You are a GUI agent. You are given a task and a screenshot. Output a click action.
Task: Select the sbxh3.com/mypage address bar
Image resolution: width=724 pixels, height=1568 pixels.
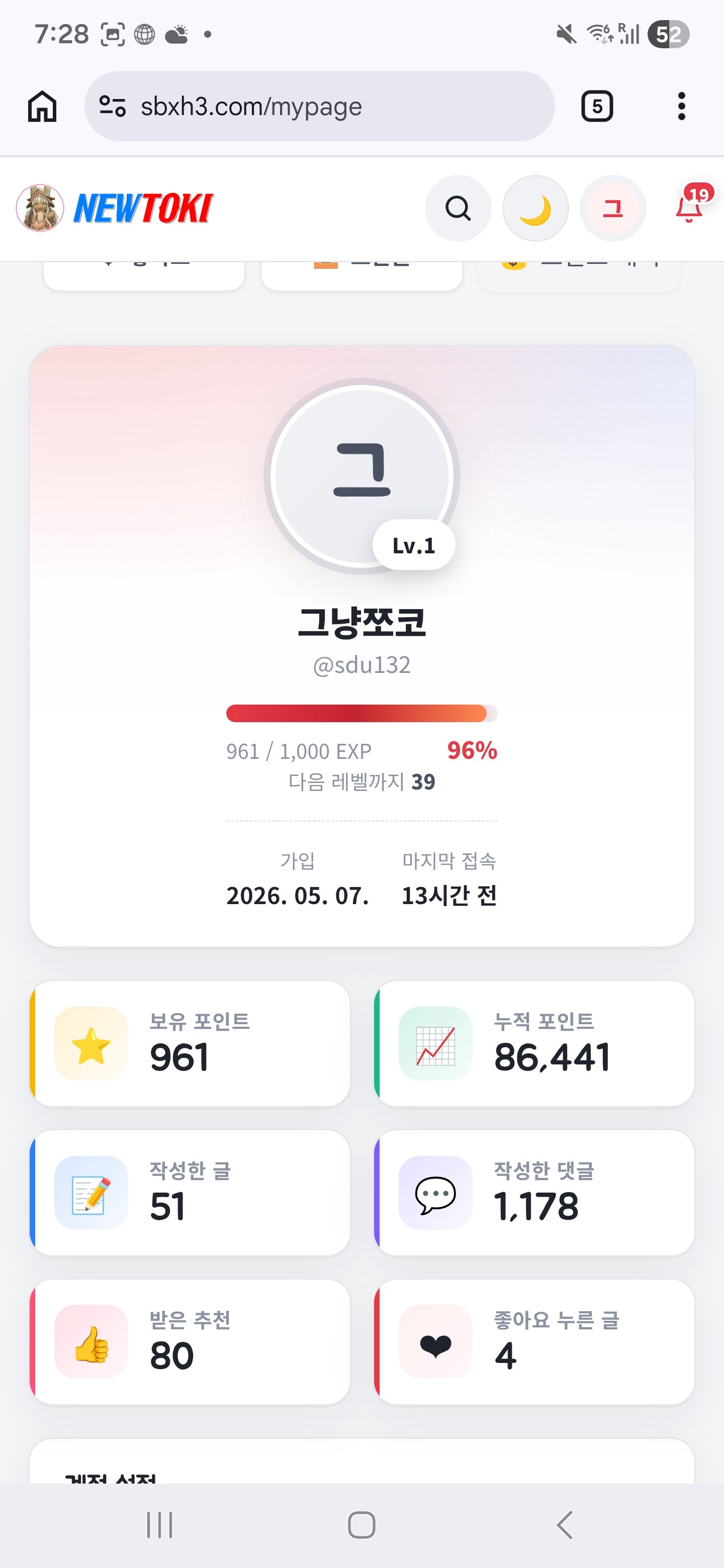(x=319, y=107)
